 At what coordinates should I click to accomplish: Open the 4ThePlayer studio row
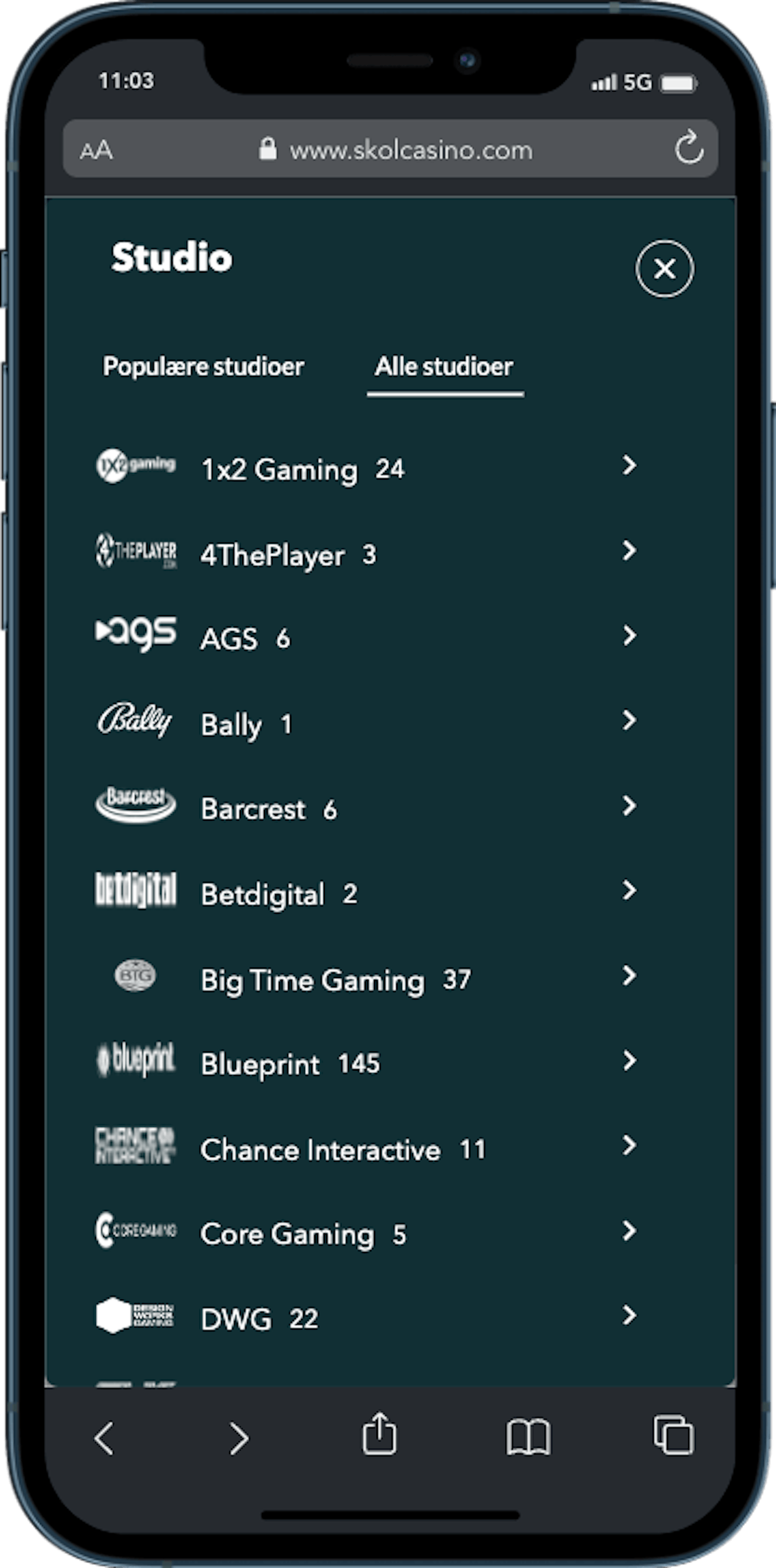coord(367,554)
